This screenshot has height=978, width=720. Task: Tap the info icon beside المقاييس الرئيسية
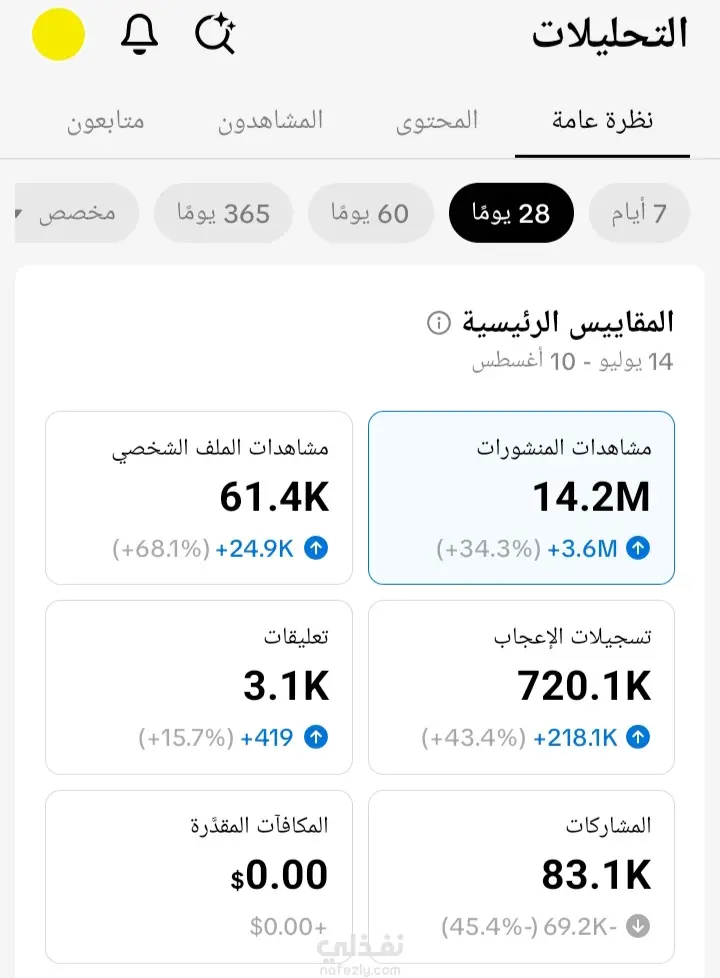coord(439,323)
